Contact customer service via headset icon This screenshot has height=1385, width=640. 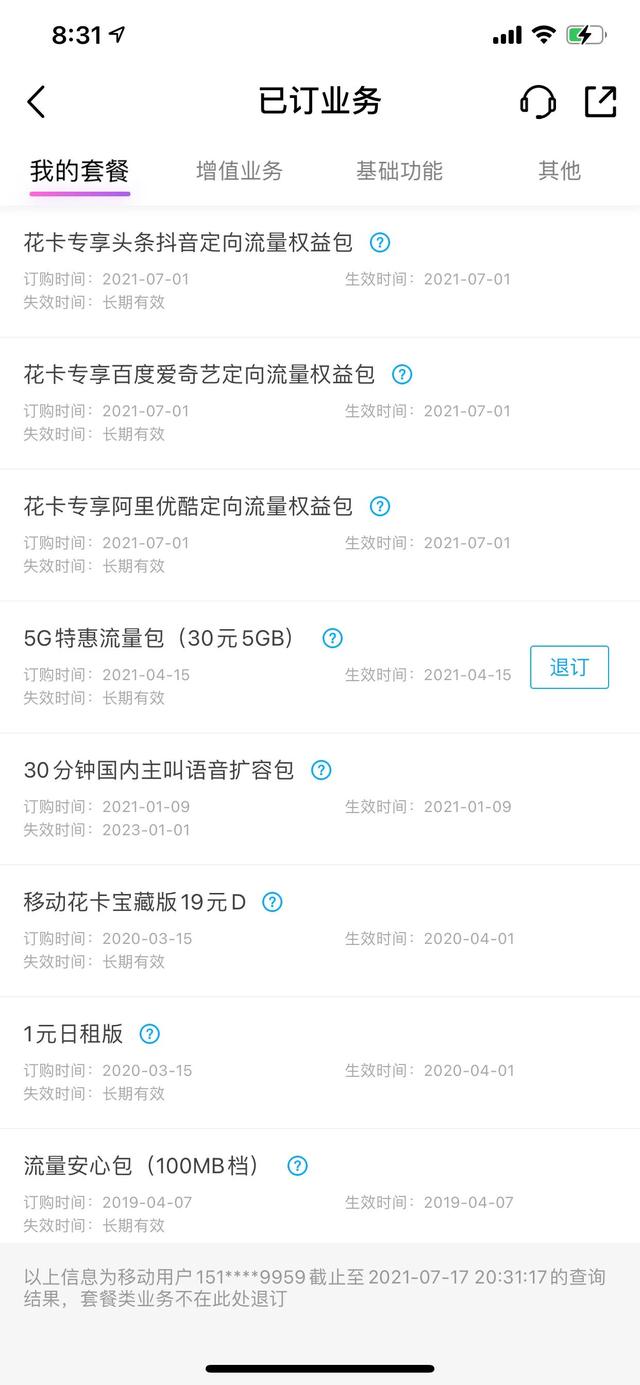coord(538,102)
